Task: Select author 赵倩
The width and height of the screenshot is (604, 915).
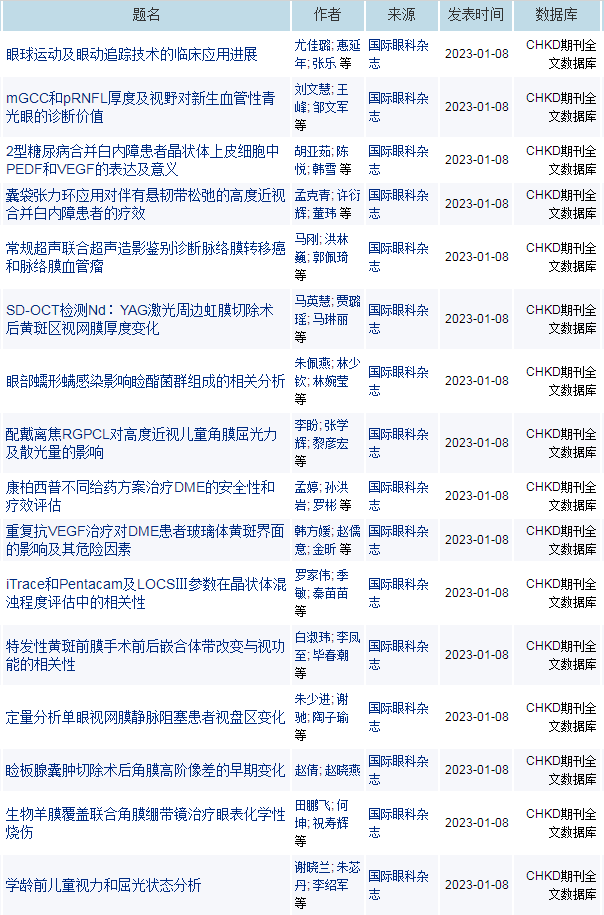Action: click(306, 770)
